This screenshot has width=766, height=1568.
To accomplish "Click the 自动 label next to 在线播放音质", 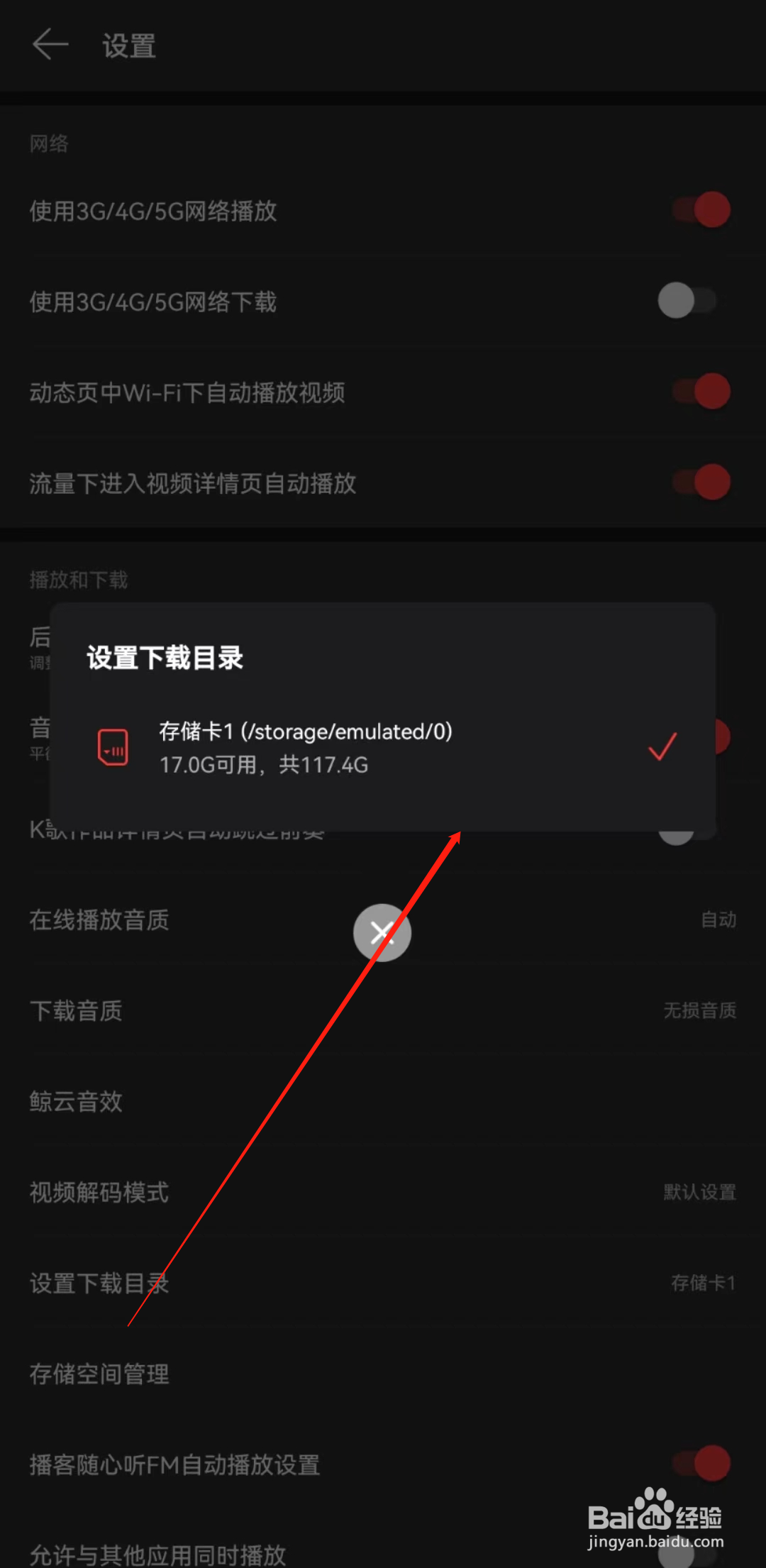I will [718, 920].
